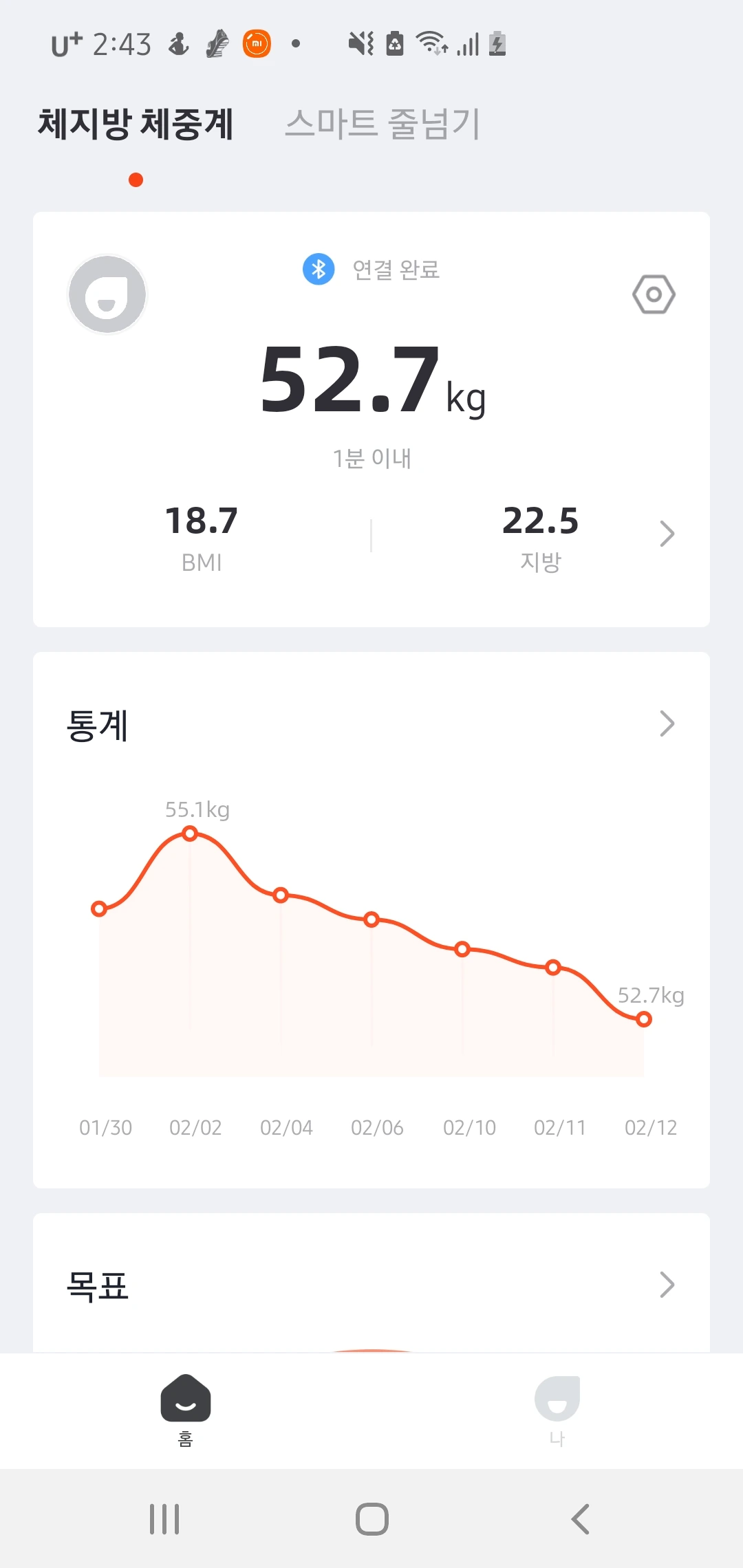This screenshot has width=743, height=1568.
Task: Go to the 홈 tab
Action: pyautogui.click(x=186, y=1408)
